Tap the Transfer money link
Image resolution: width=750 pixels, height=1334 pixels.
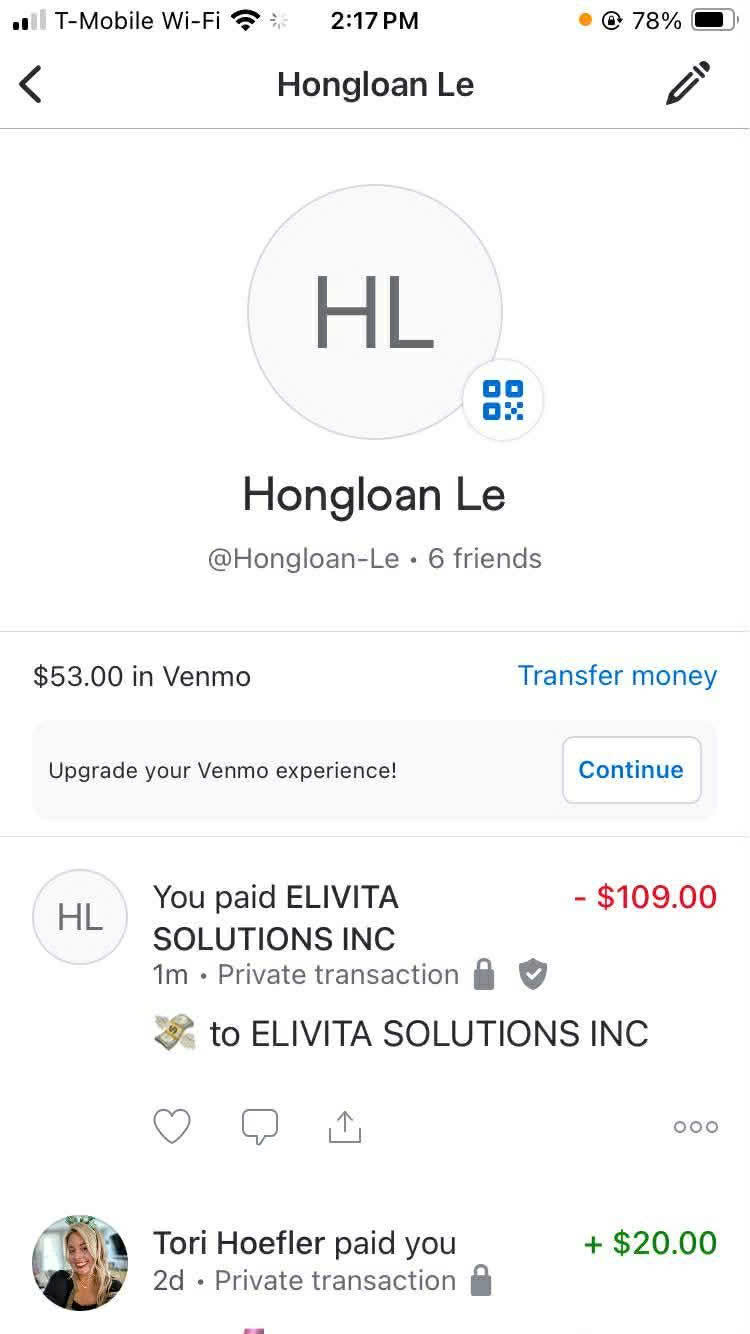pyautogui.click(x=617, y=676)
